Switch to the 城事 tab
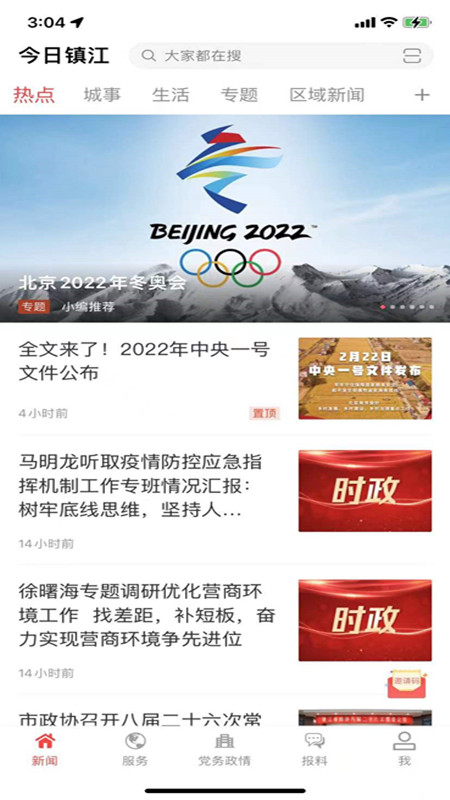This screenshot has width=450, height=800. click(x=103, y=95)
